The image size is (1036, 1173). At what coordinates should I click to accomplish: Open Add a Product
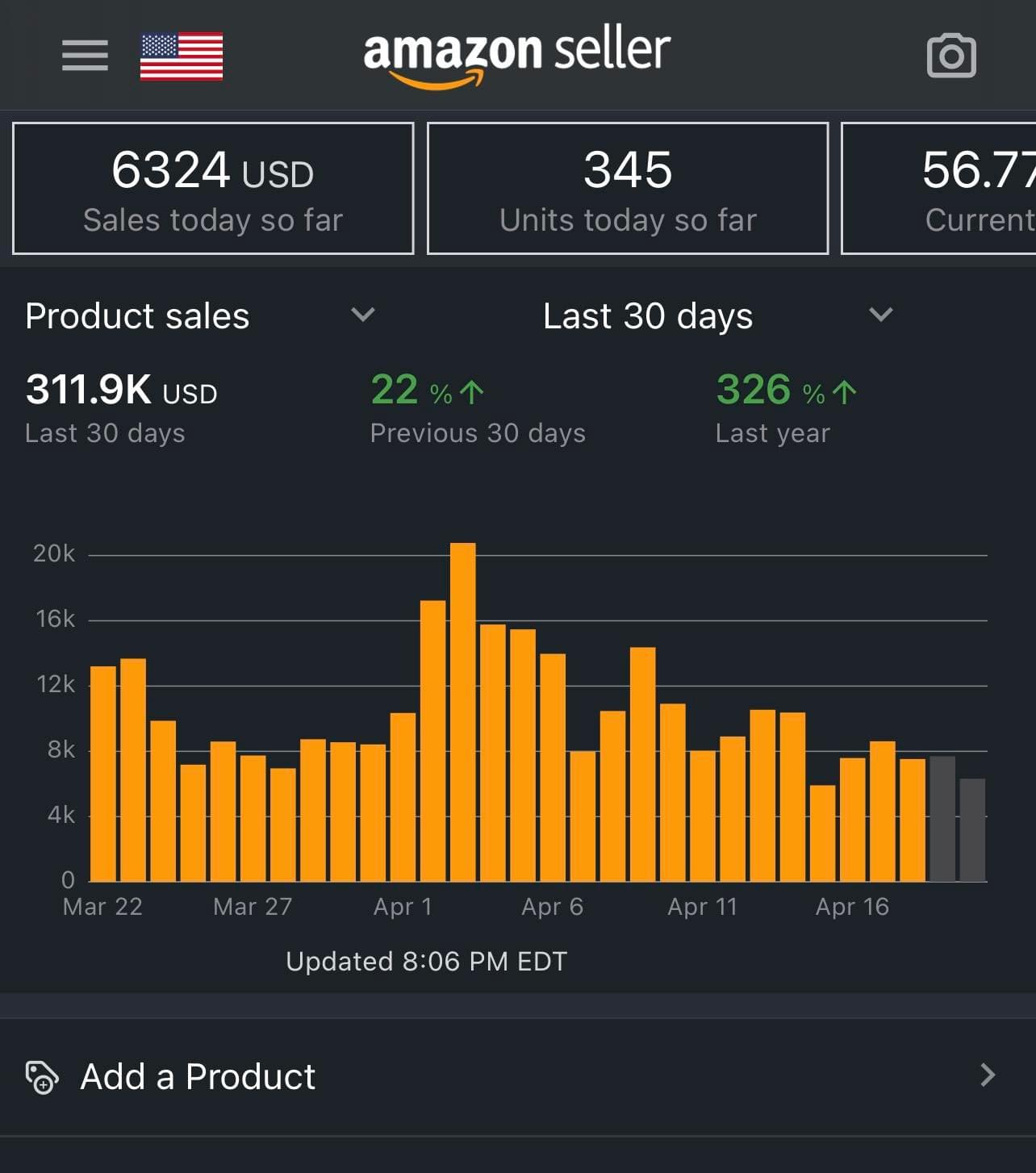(197, 1076)
